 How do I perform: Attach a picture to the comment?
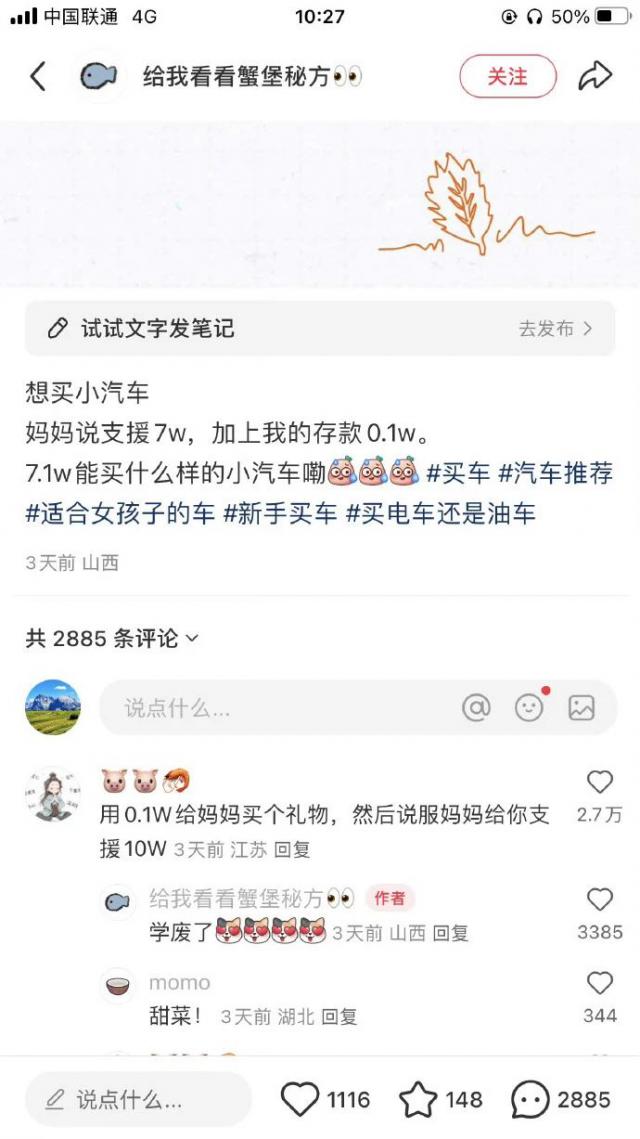[x=581, y=708]
